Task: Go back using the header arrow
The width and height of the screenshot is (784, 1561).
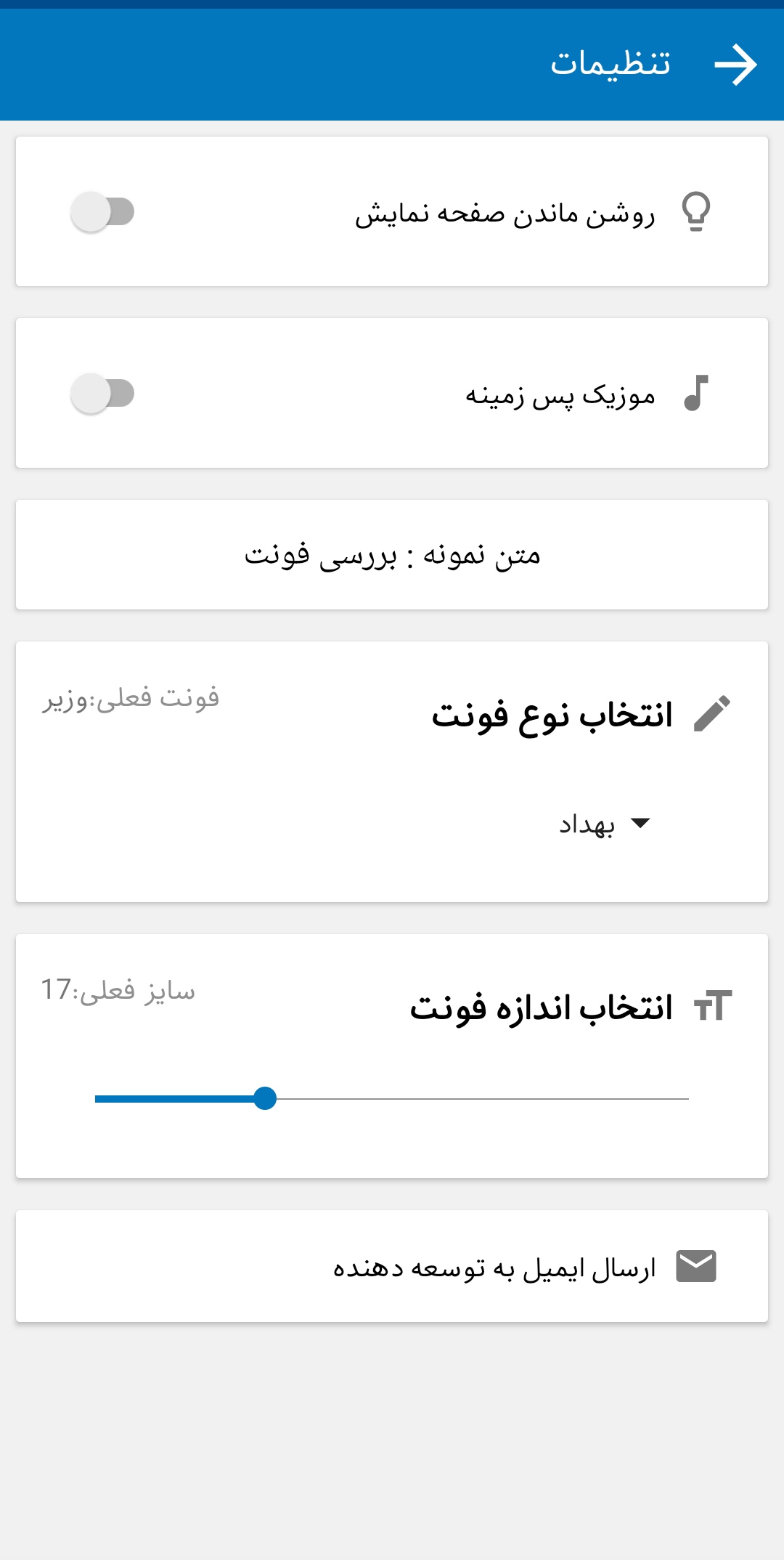Action: (x=735, y=65)
